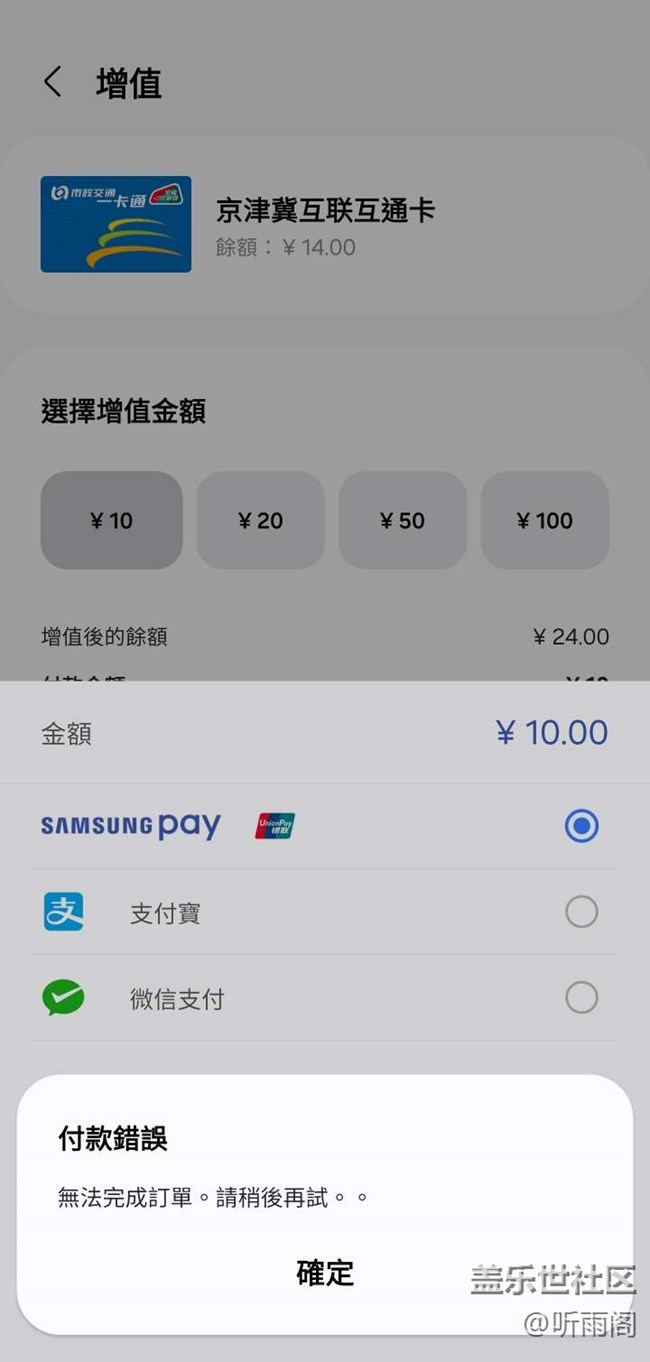This screenshot has height=1362, width=650.
Task: Choose 支付寶 payment option
Action: click(x=325, y=912)
